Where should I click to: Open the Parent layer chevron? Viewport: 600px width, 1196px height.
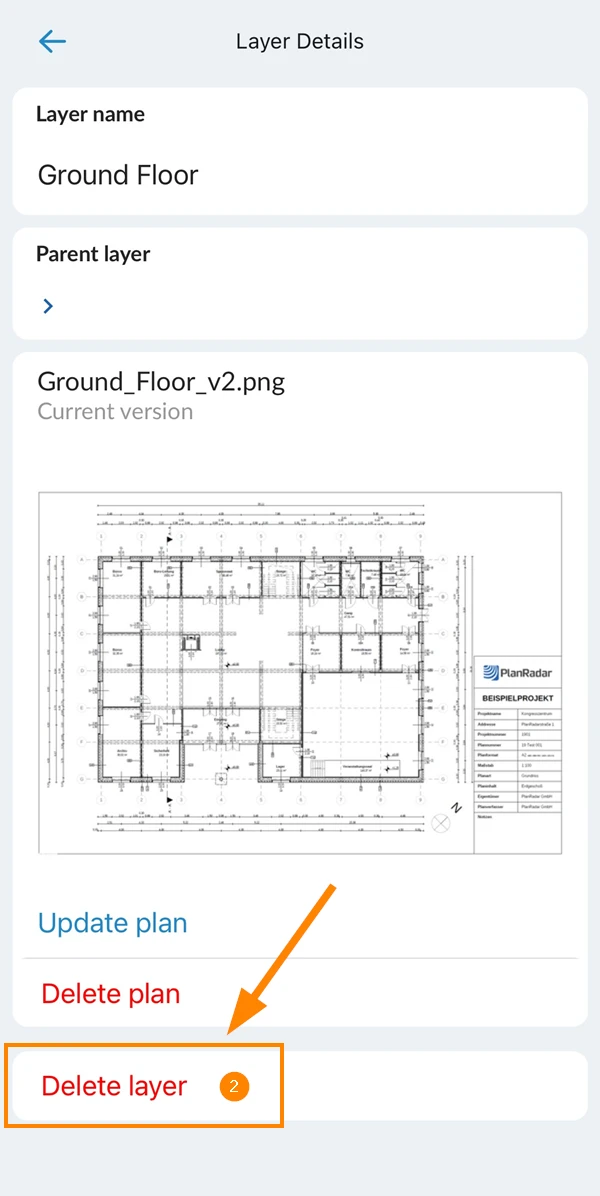48,306
